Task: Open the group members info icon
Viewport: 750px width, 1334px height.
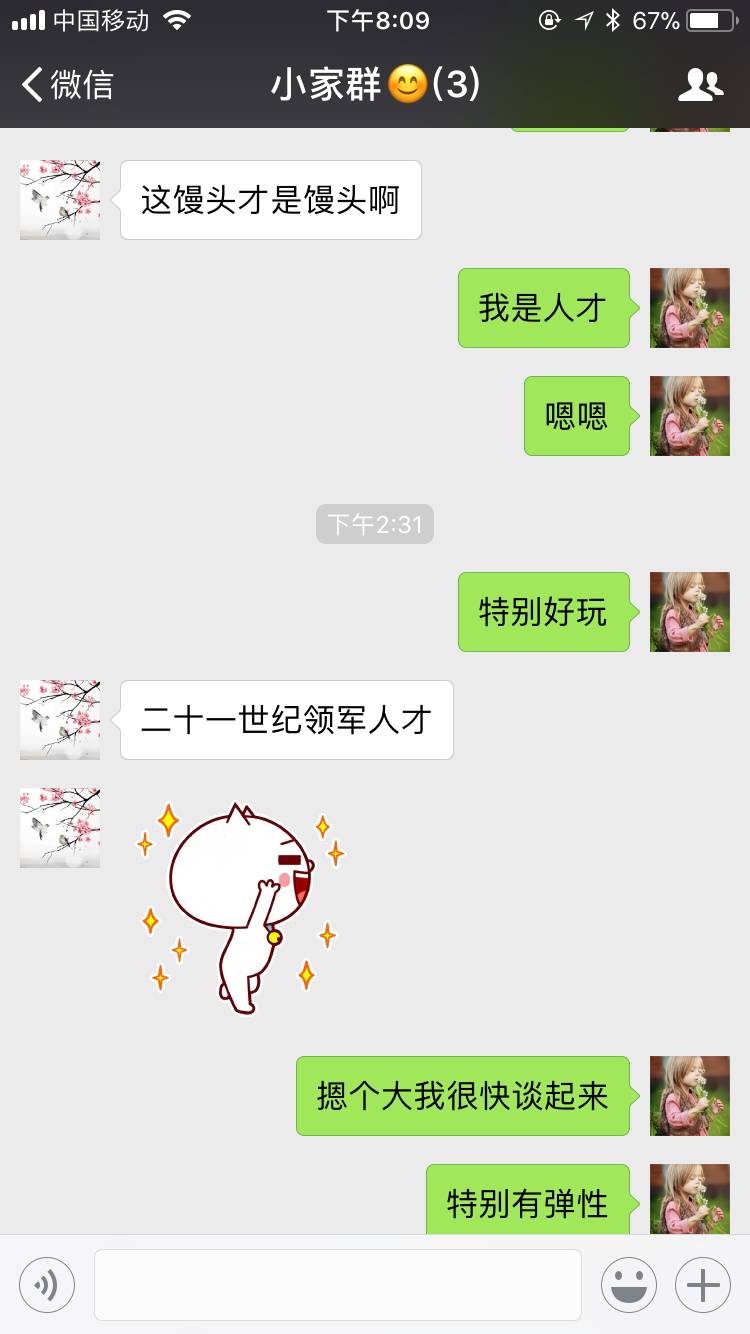Action: [x=700, y=85]
